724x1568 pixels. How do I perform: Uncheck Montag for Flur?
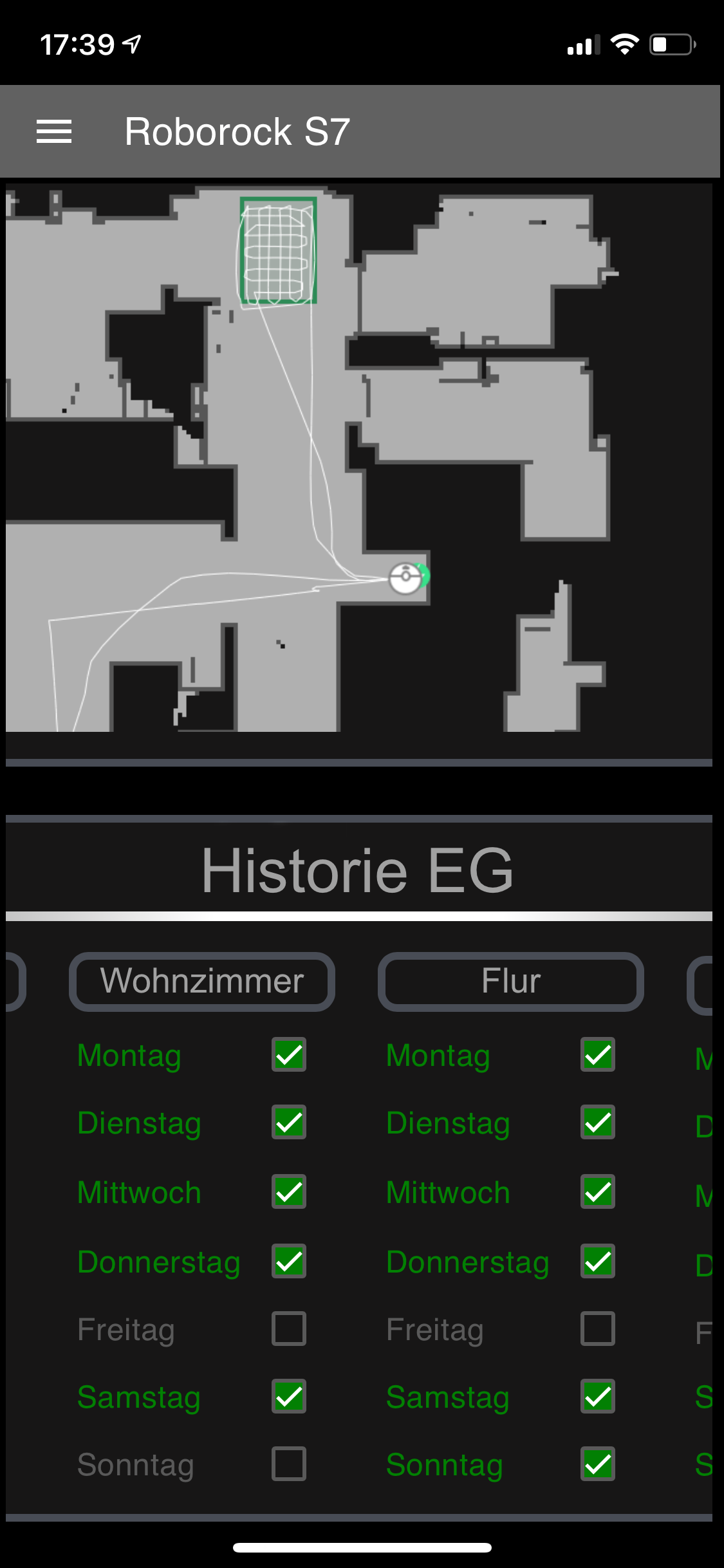[x=598, y=1055]
